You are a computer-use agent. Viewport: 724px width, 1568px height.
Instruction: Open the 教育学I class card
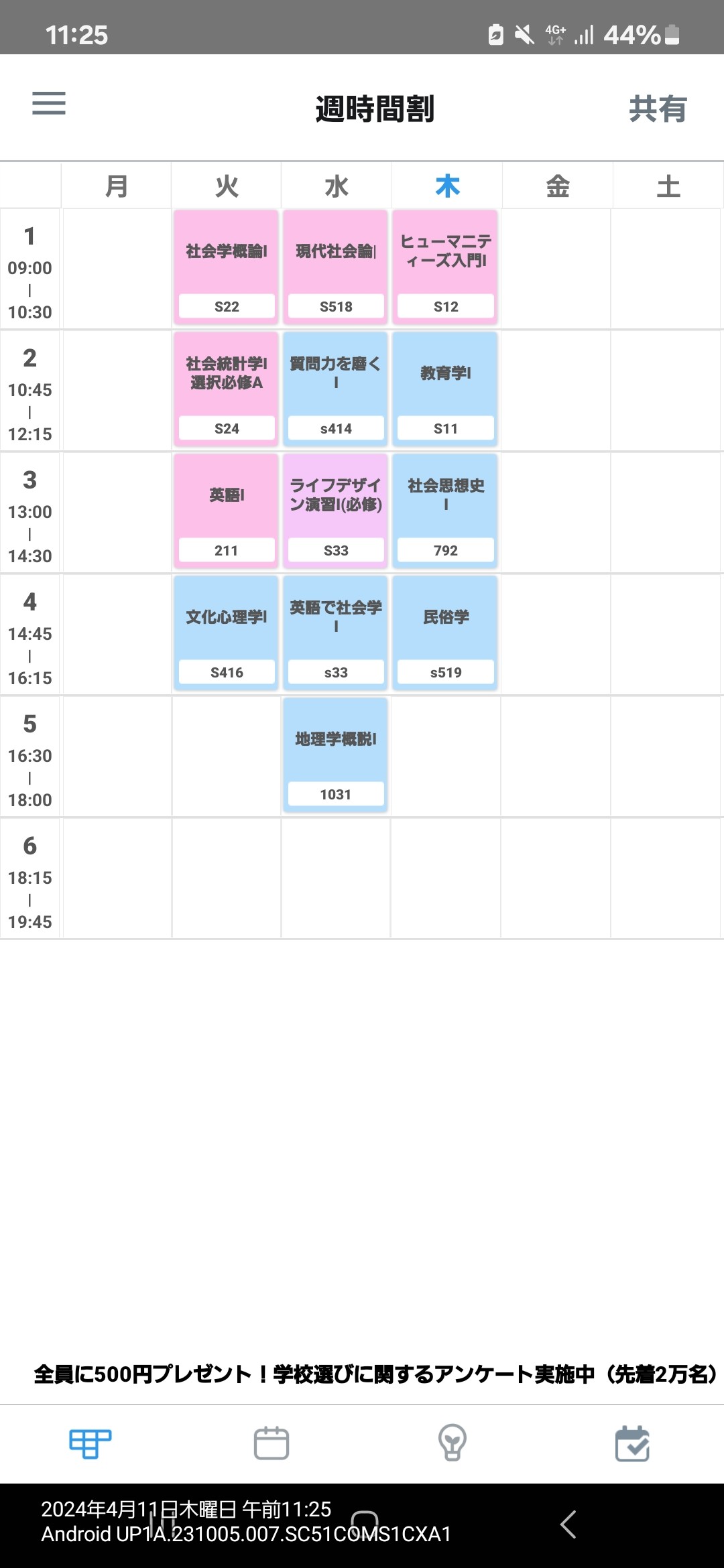pos(446,389)
